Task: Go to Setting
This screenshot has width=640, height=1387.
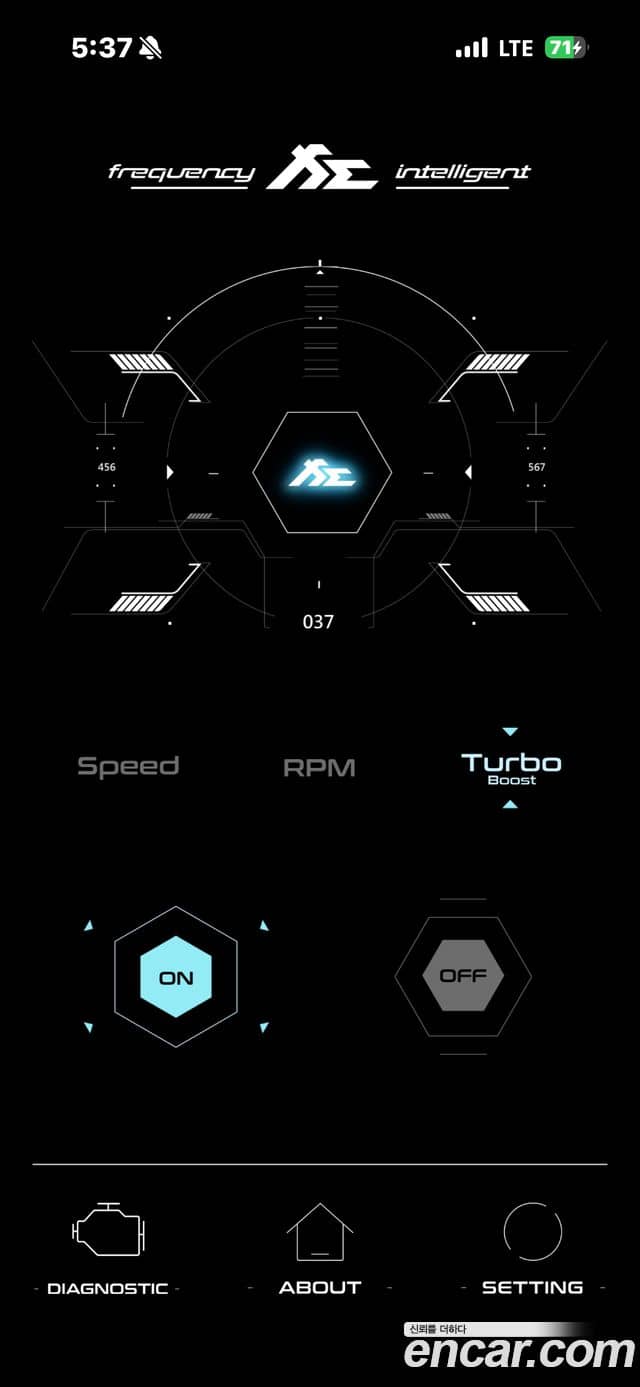Action: (533, 1248)
